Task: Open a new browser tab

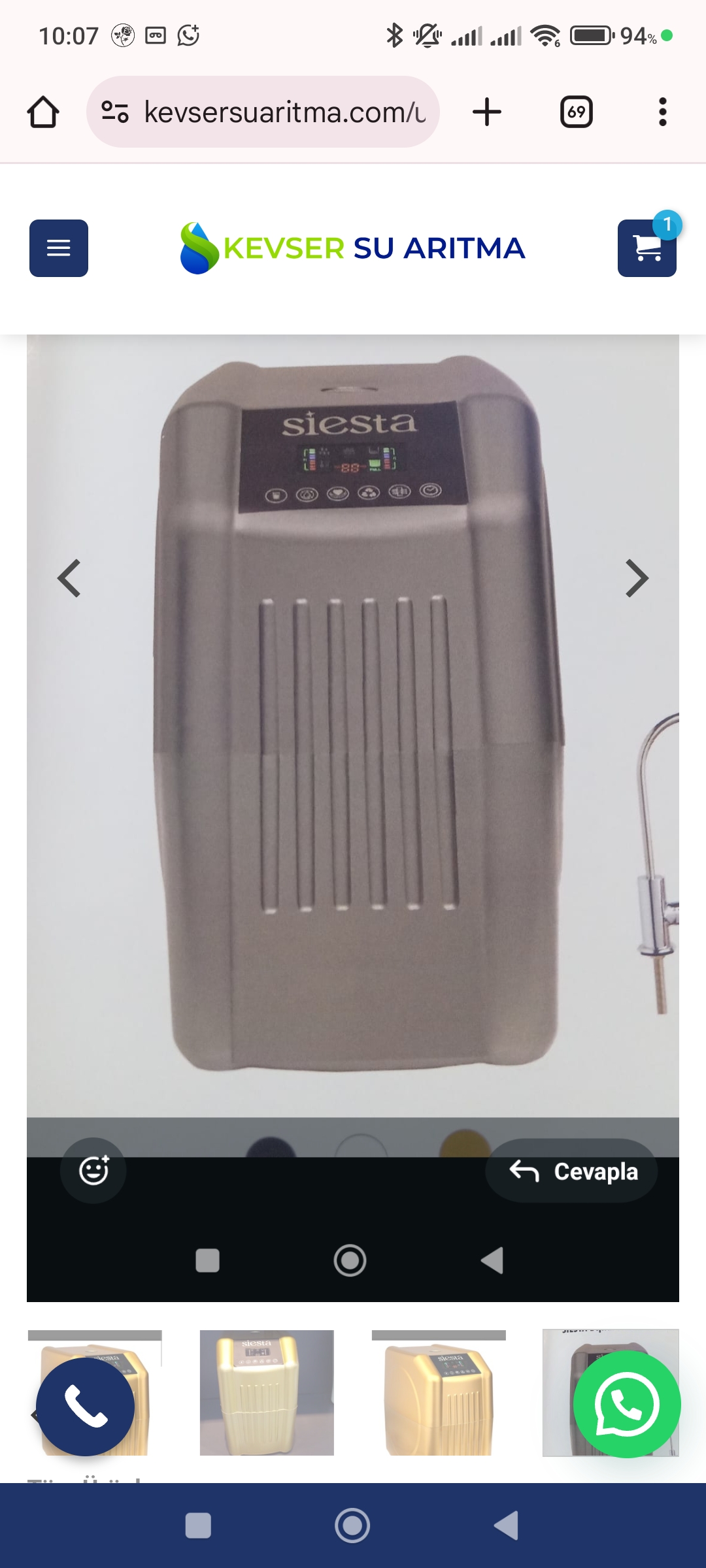Action: (x=487, y=112)
